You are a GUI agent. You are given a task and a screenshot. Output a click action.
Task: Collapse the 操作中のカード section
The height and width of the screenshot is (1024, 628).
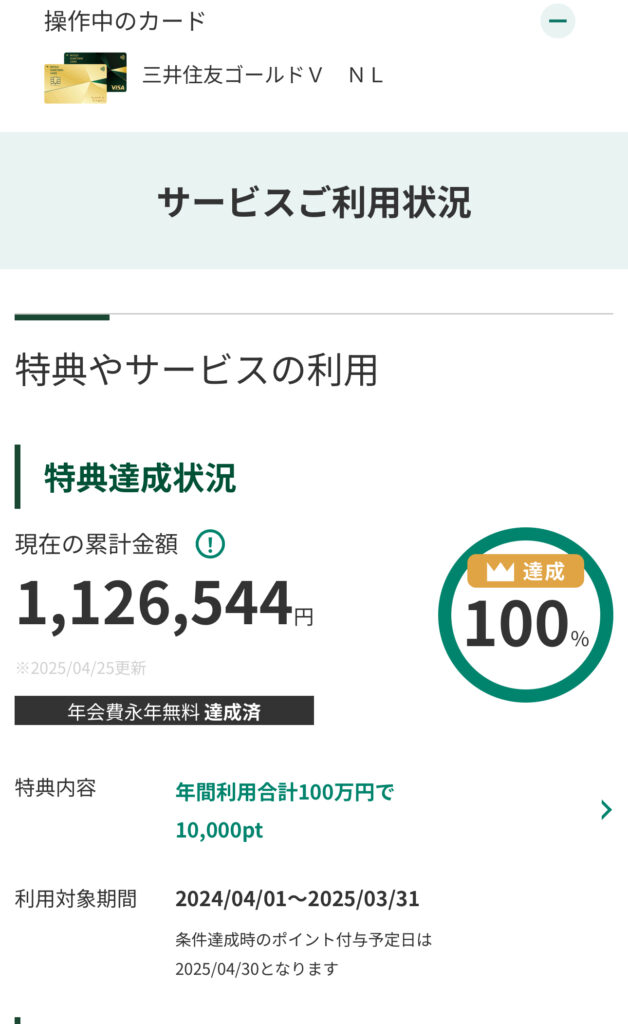click(x=558, y=20)
